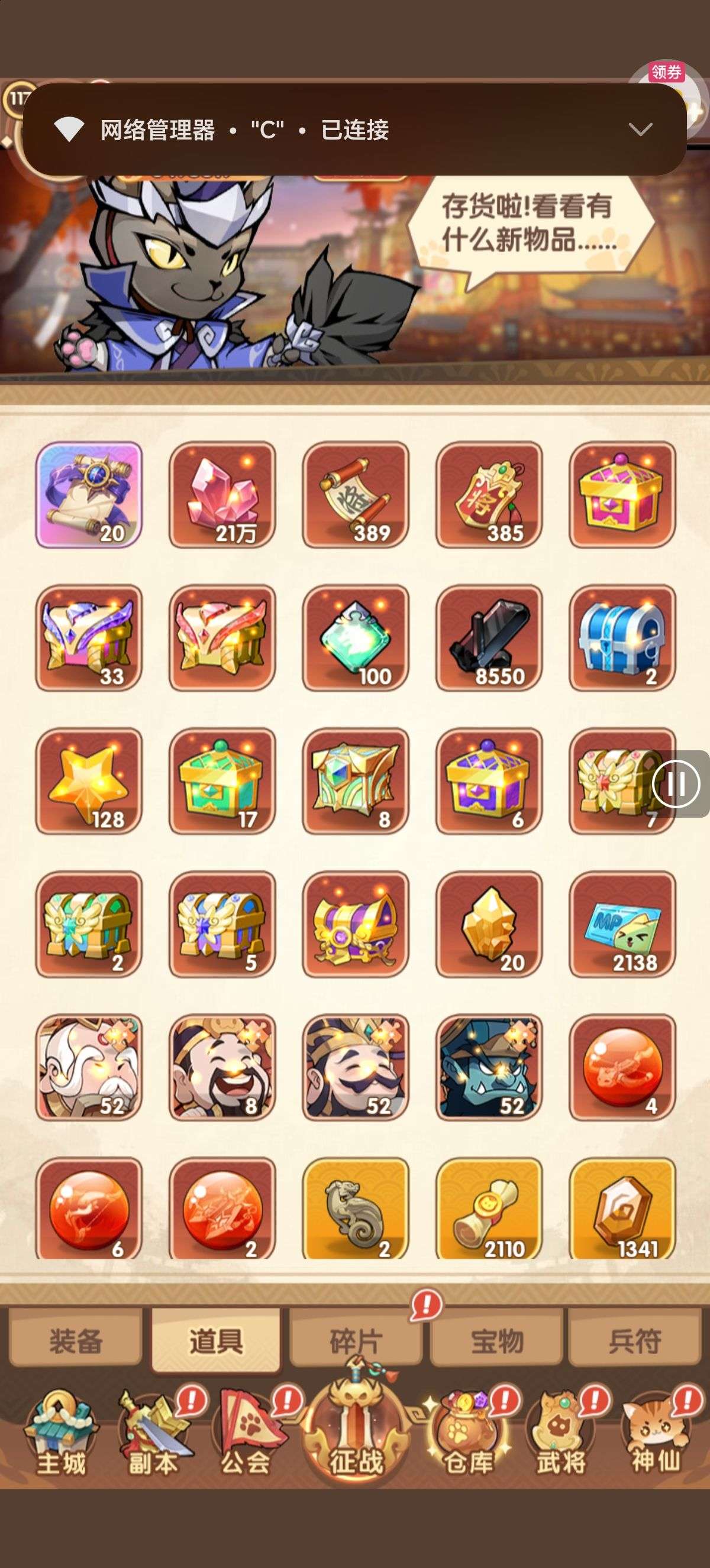
Task: Open the 武将 heroes section
Action: click(561, 1437)
